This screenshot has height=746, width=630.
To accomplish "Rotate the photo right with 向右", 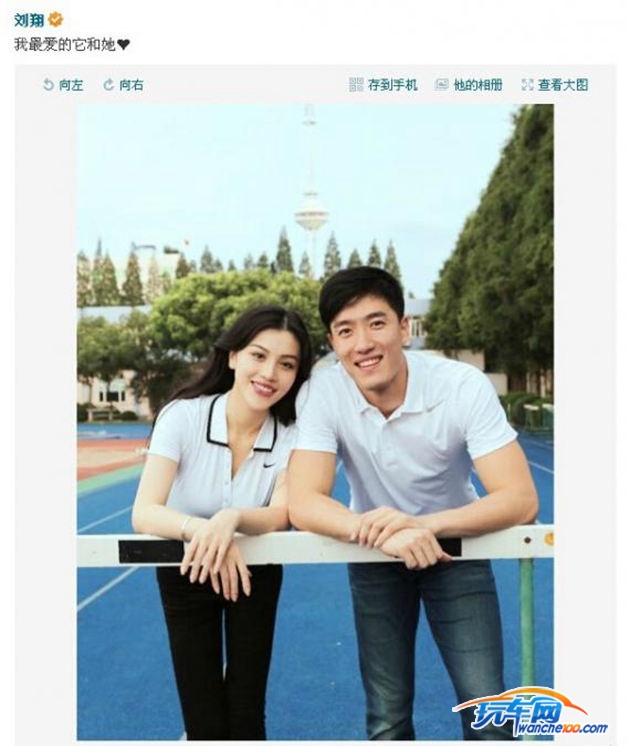I will (x=124, y=86).
